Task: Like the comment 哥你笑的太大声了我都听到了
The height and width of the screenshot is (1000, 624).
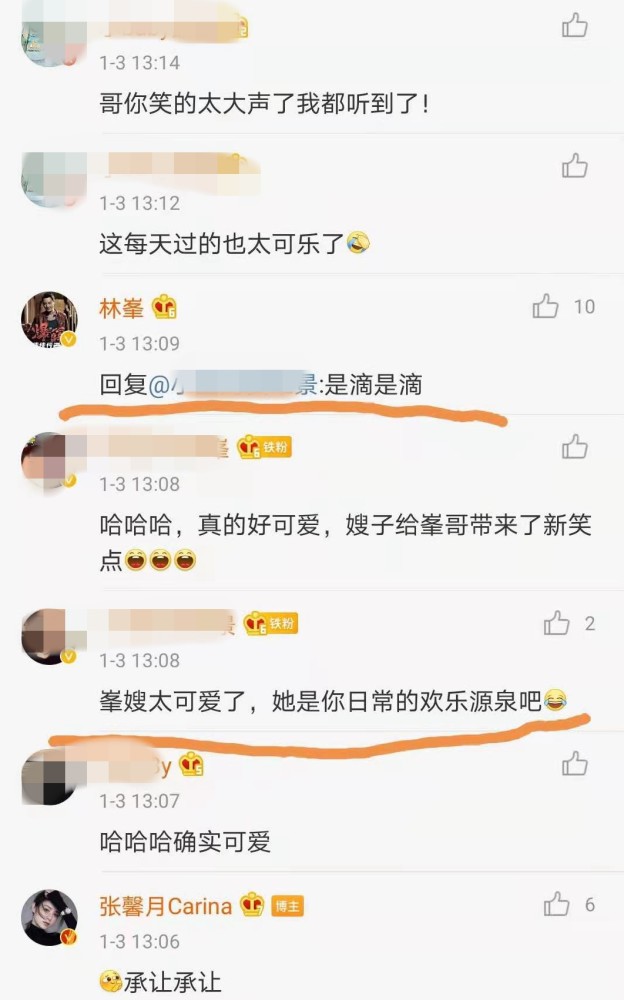Action: pyautogui.click(x=574, y=26)
